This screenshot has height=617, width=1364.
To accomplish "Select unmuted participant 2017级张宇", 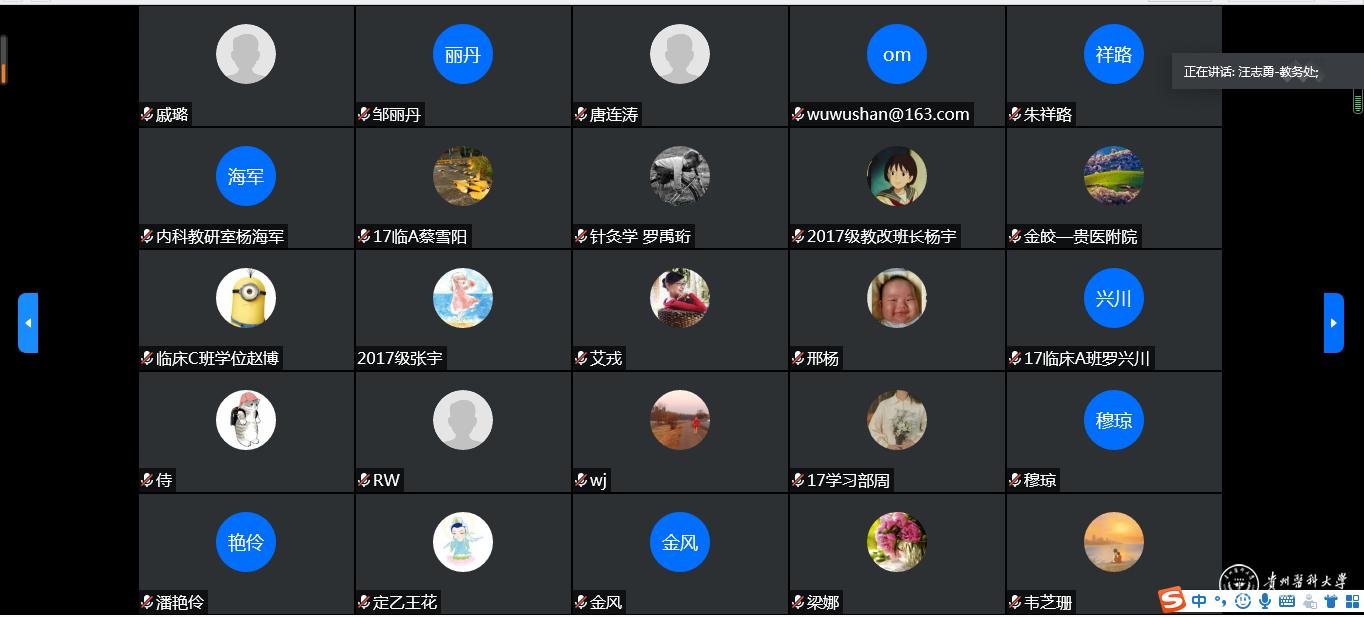I will tap(463, 310).
